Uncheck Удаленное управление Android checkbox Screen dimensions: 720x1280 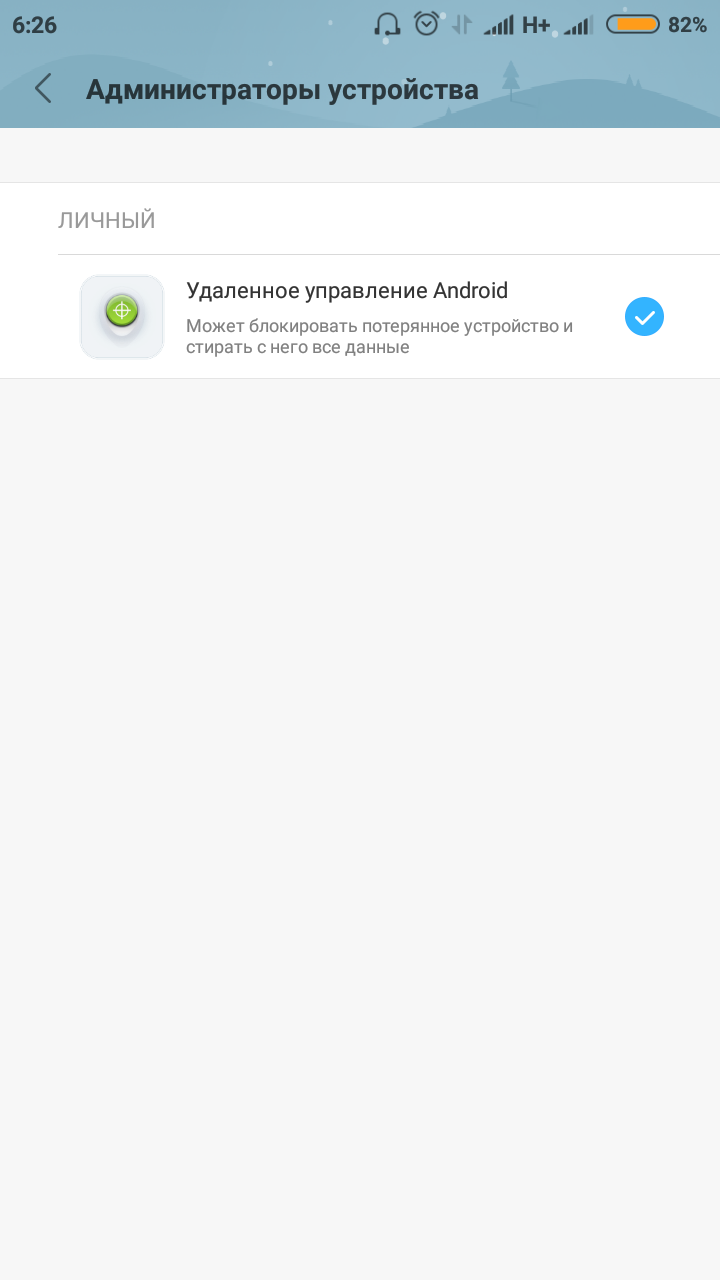click(644, 317)
